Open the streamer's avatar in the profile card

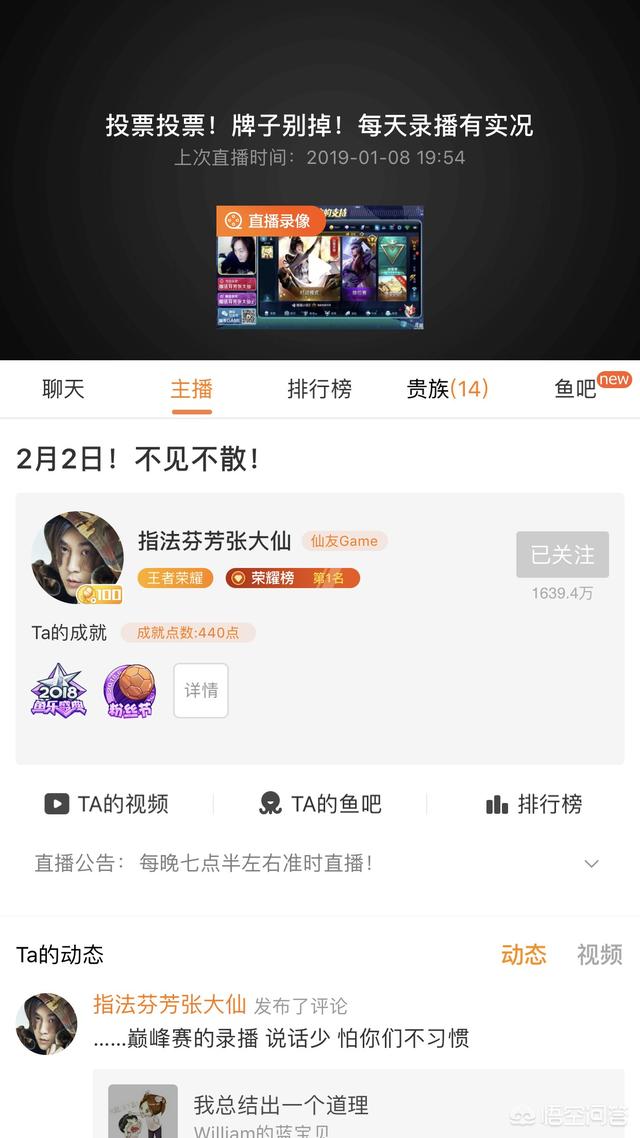point(78,557)
